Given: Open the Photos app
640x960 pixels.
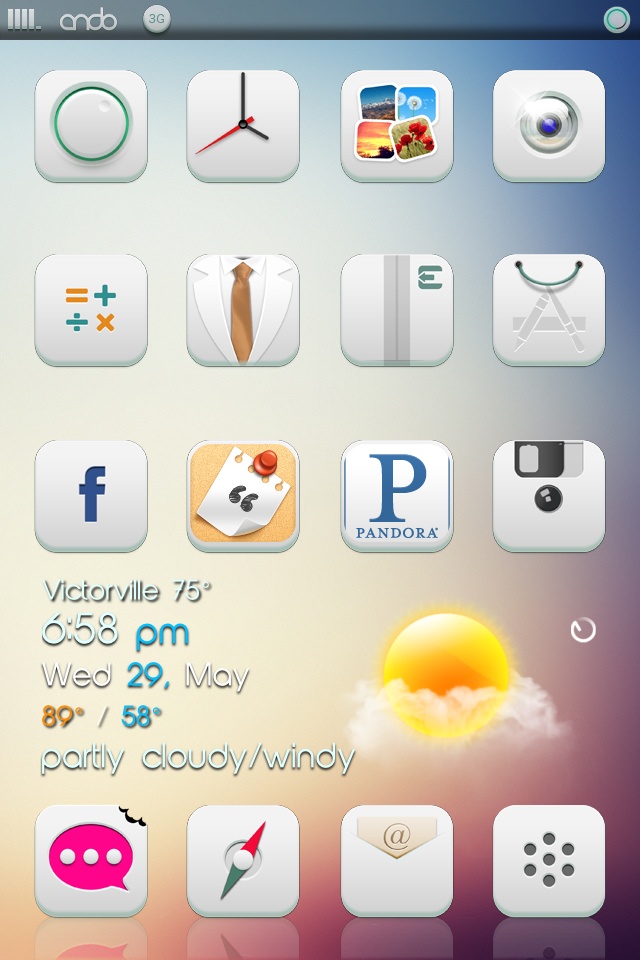Looking at the screenshot, I should tap(396, 125).
